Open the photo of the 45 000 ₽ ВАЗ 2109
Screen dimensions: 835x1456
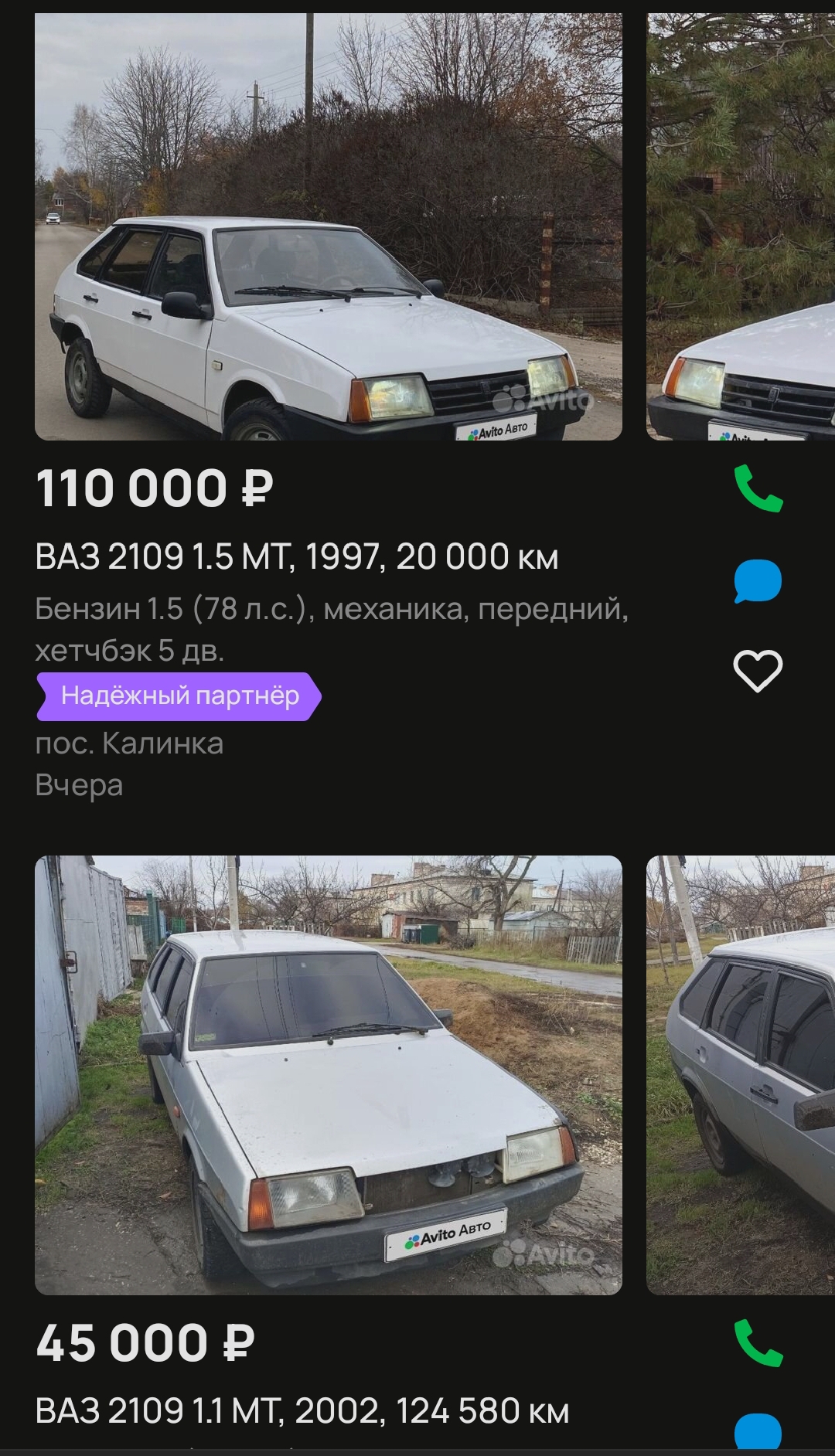coord(329,1074)
